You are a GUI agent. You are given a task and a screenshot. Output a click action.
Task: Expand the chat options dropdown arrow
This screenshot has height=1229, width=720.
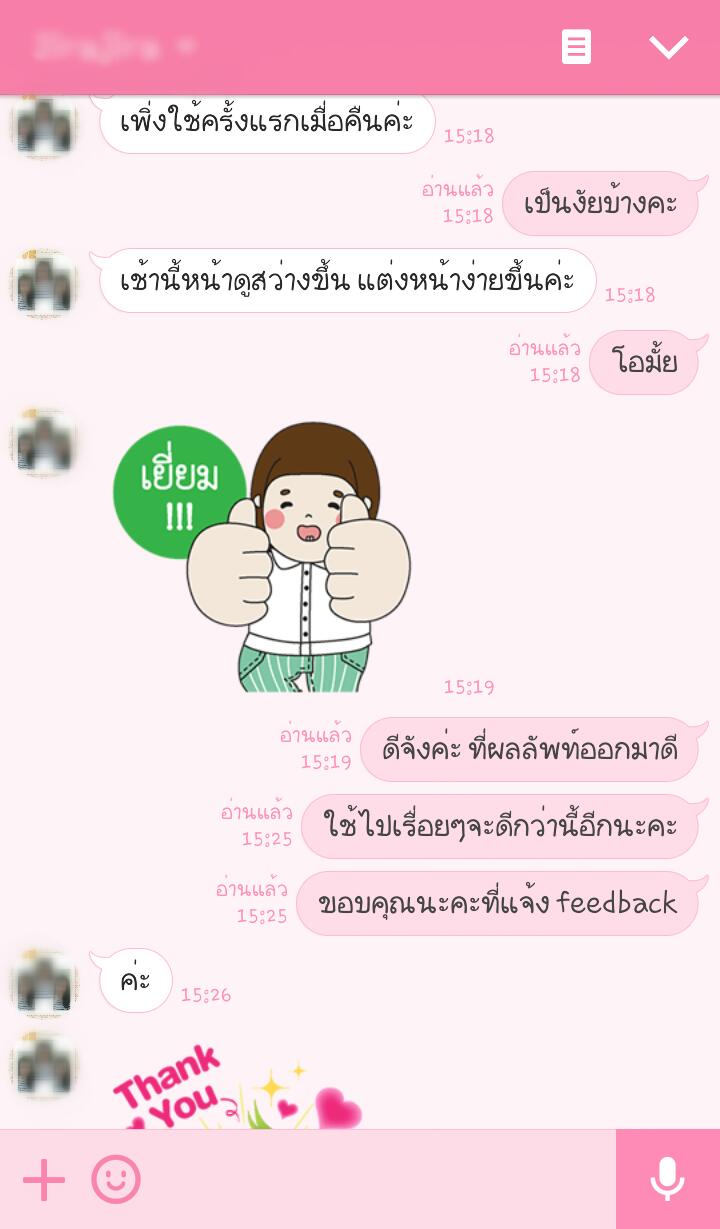point(668,47)
